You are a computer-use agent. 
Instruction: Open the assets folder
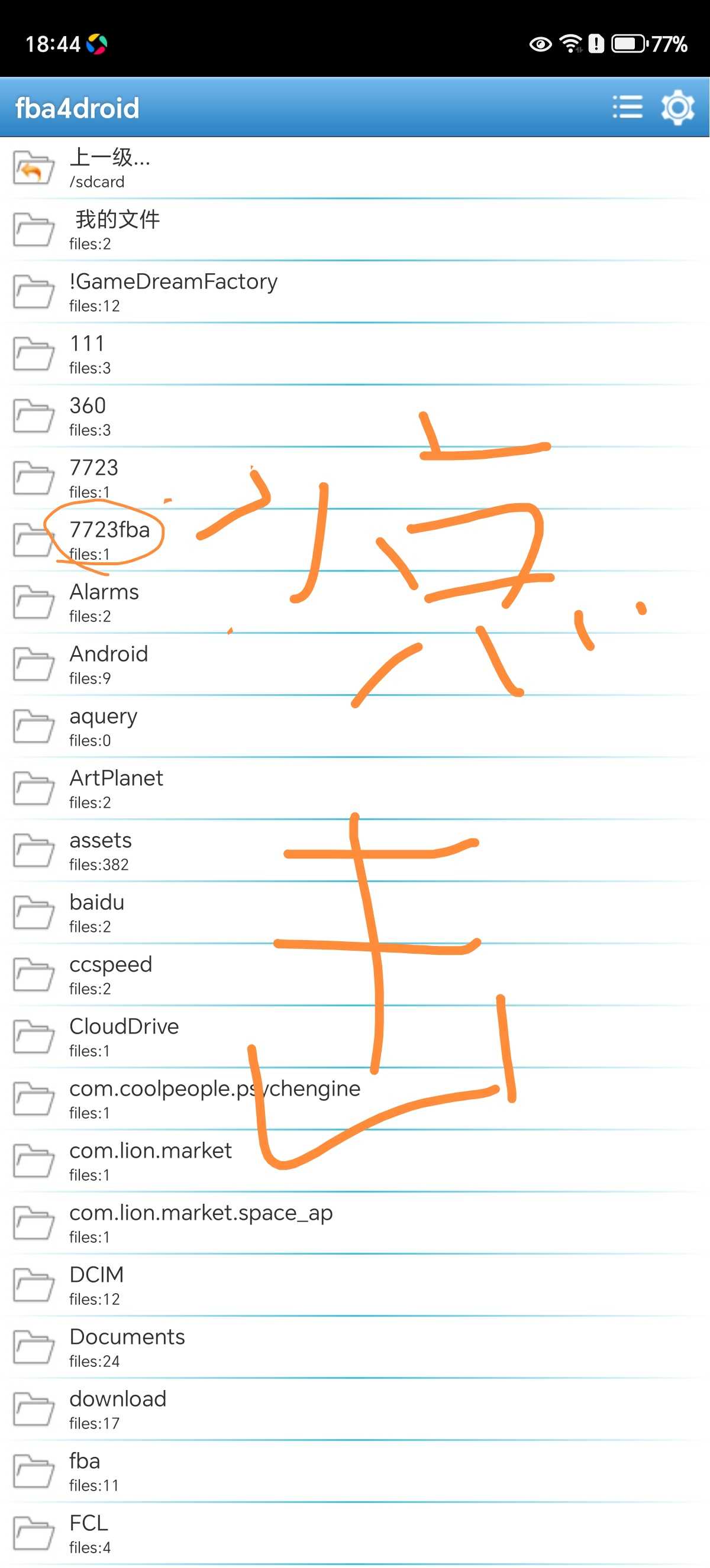[x=101, y=850]
